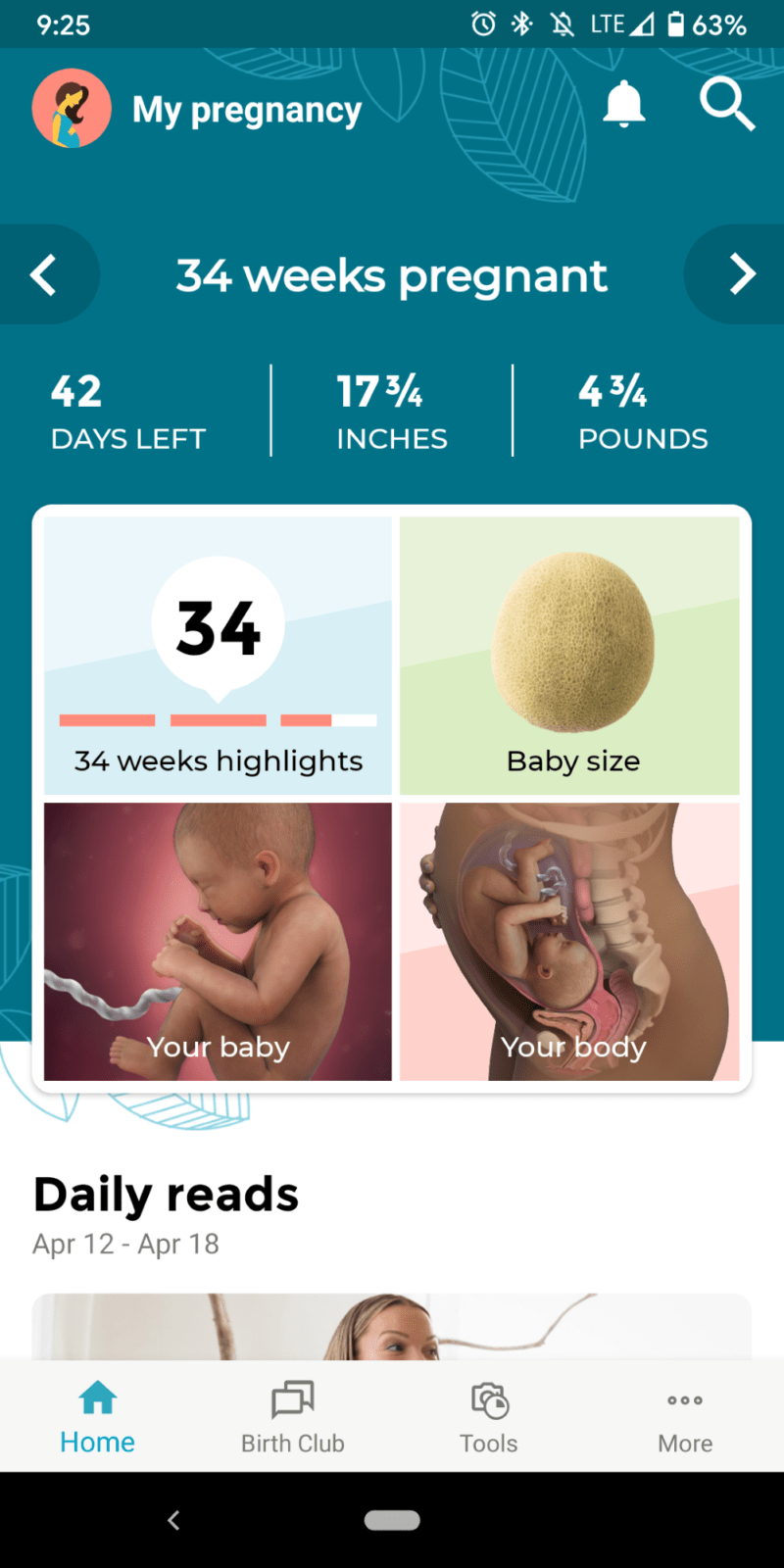This screenshot has width=784, height=1568.
Task: Open 34 weeks highlights tile
Action: pyautogui.click(x=218, y=656)
